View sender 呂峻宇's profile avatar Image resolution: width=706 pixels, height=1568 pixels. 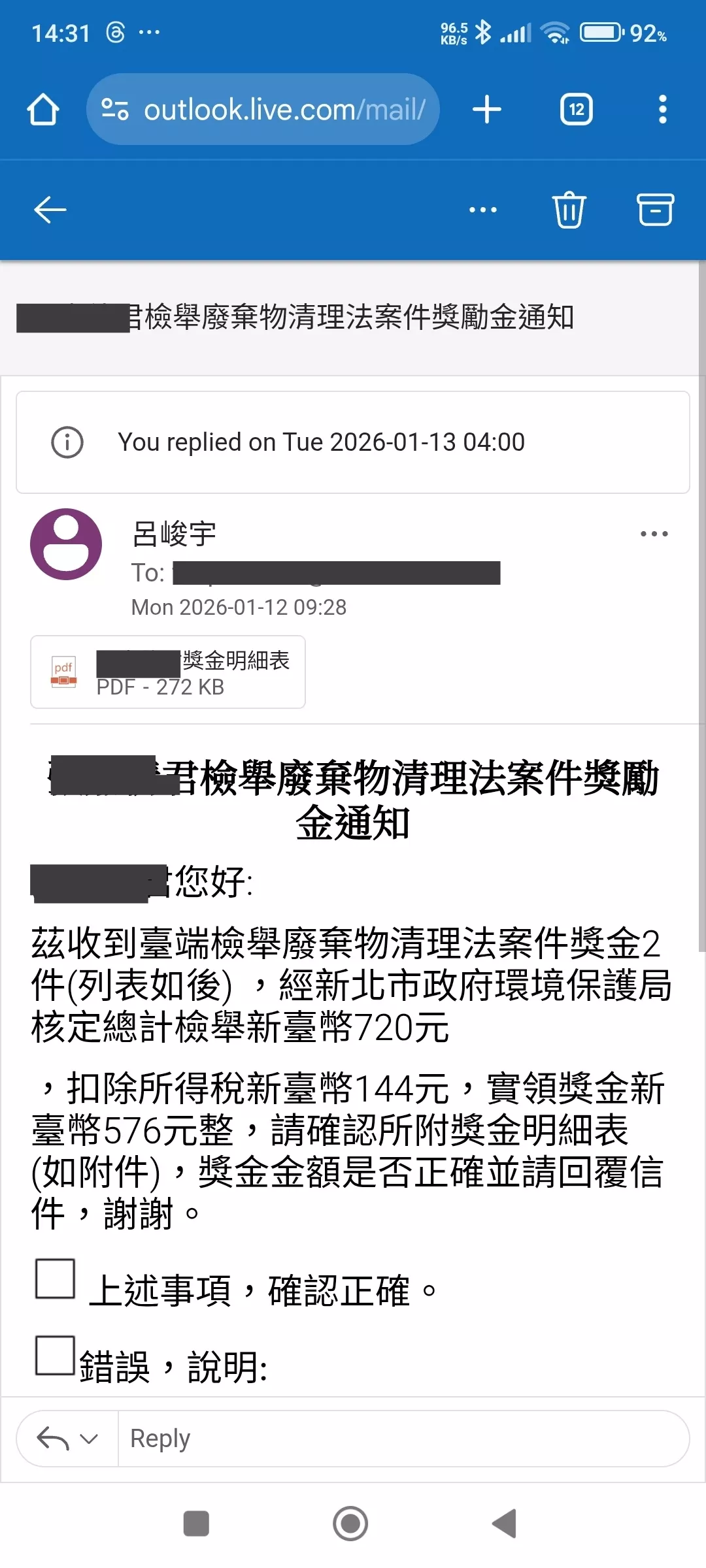click(66, 544)
